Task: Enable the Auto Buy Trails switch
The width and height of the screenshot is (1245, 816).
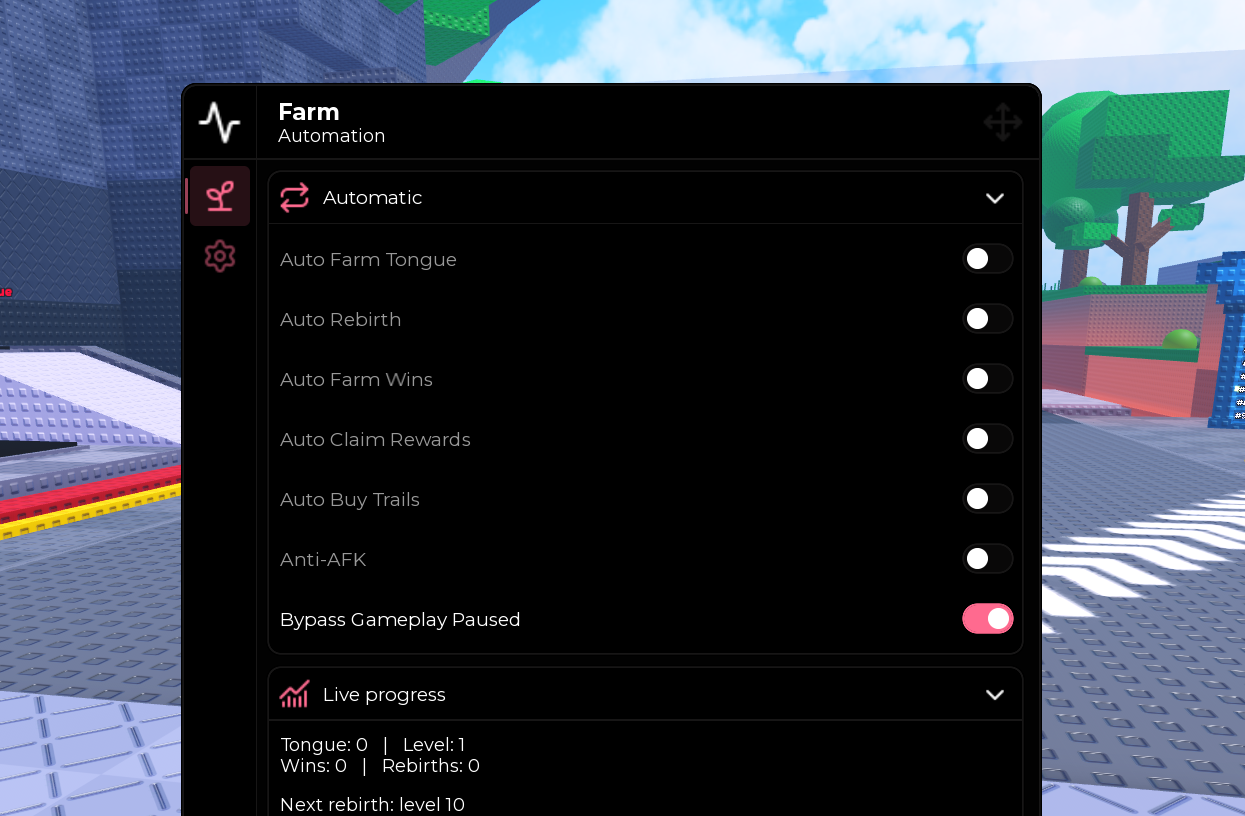Action: 987,499
